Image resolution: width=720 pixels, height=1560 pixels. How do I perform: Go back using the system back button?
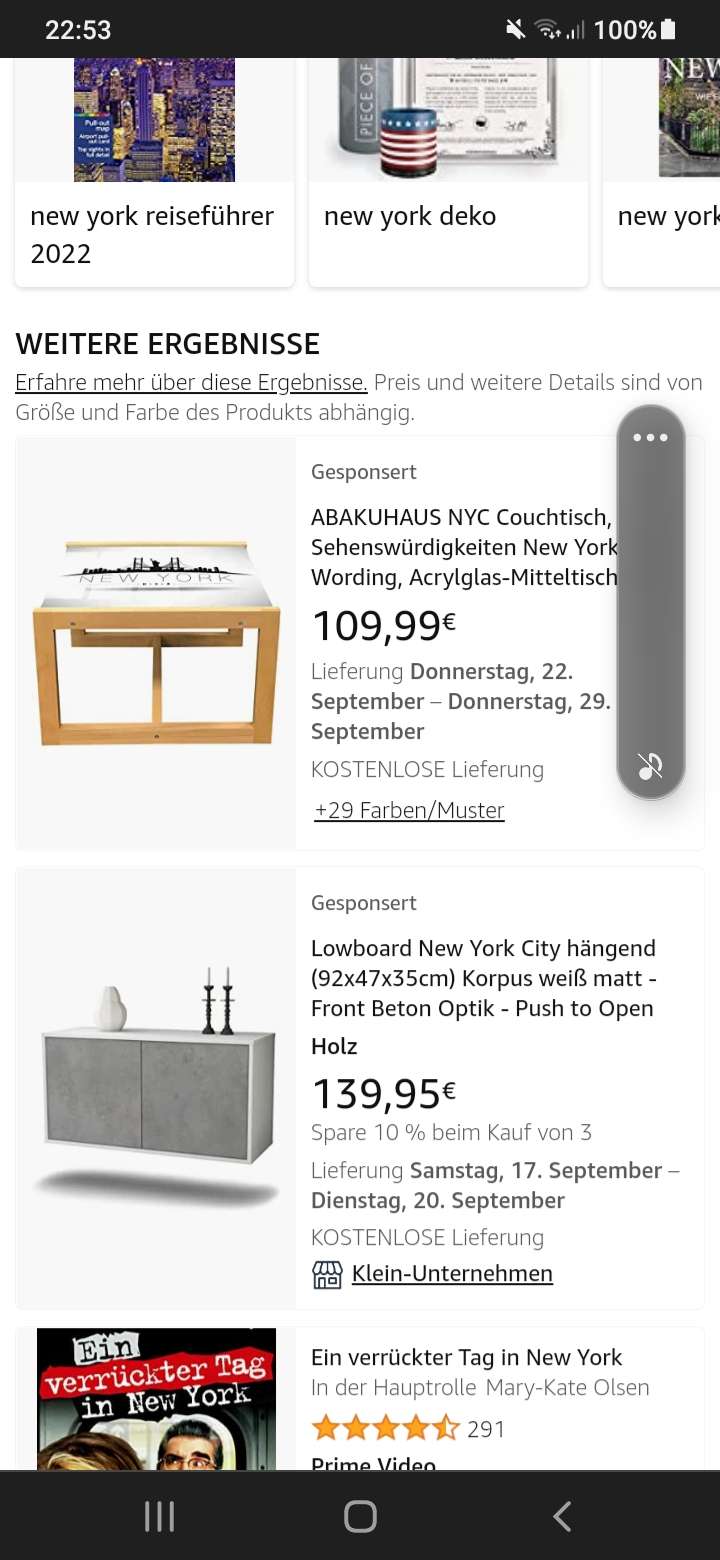pyautogui.click(x=562, y=1516)
